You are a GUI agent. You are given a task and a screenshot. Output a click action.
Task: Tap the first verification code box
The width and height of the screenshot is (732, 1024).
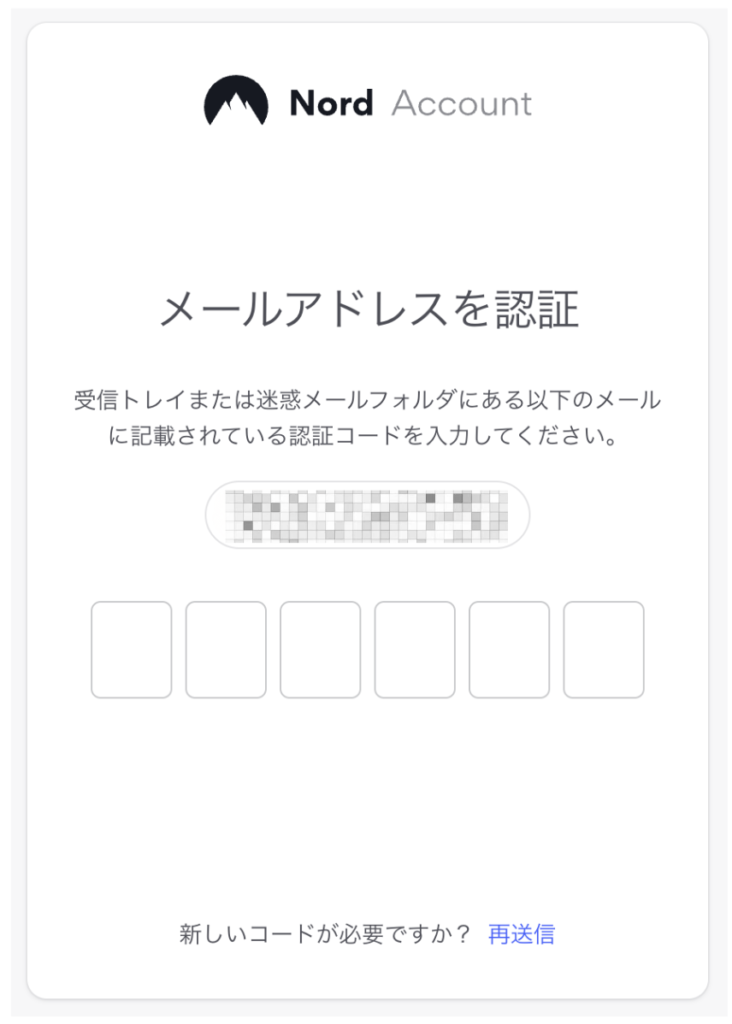131,649
